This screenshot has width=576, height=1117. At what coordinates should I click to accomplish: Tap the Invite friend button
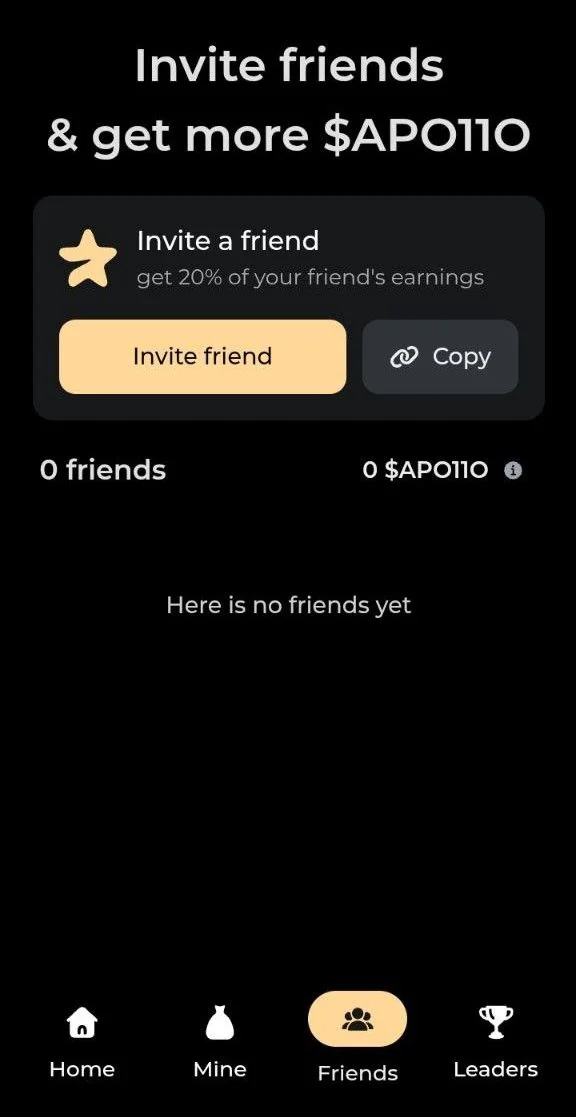point(202,356)
